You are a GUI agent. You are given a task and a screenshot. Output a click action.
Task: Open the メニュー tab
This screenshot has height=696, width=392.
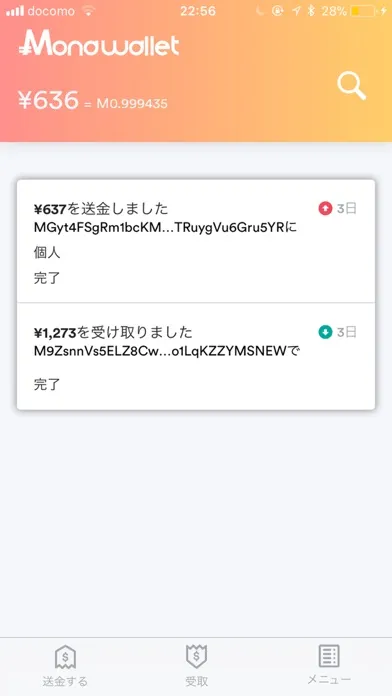(x=329, y=665)
